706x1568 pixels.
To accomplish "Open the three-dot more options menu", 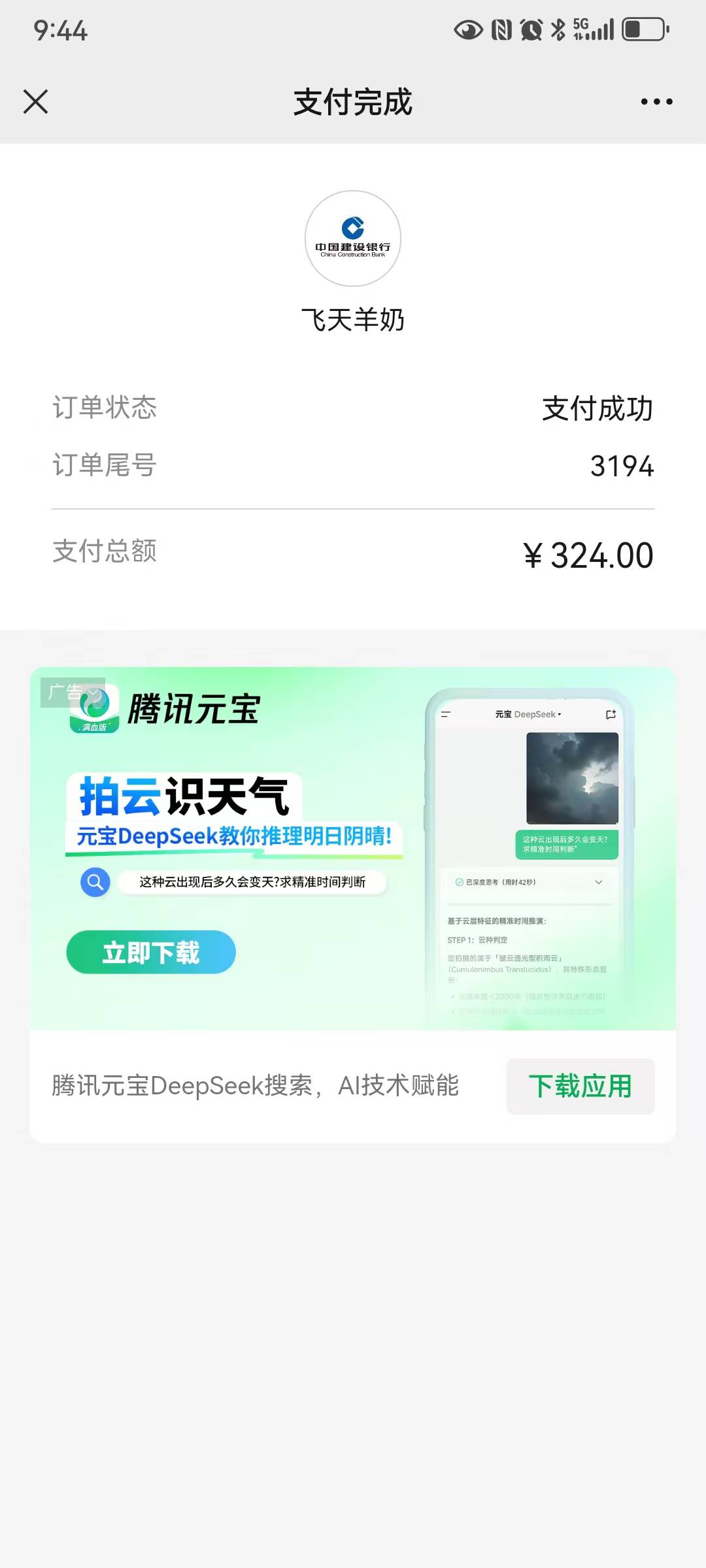I will coord(656,102).
